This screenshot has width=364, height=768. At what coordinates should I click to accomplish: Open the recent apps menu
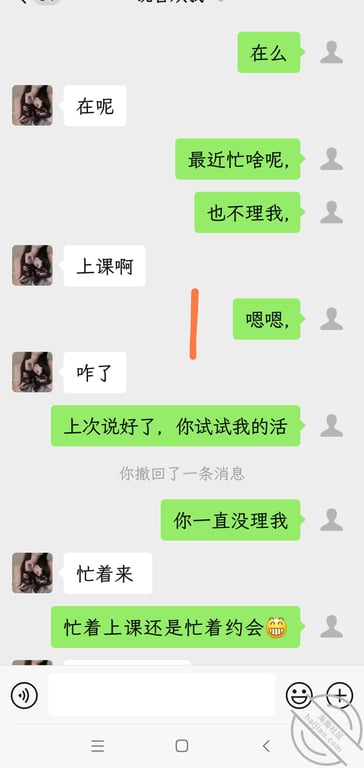click(x=97, y=746)
